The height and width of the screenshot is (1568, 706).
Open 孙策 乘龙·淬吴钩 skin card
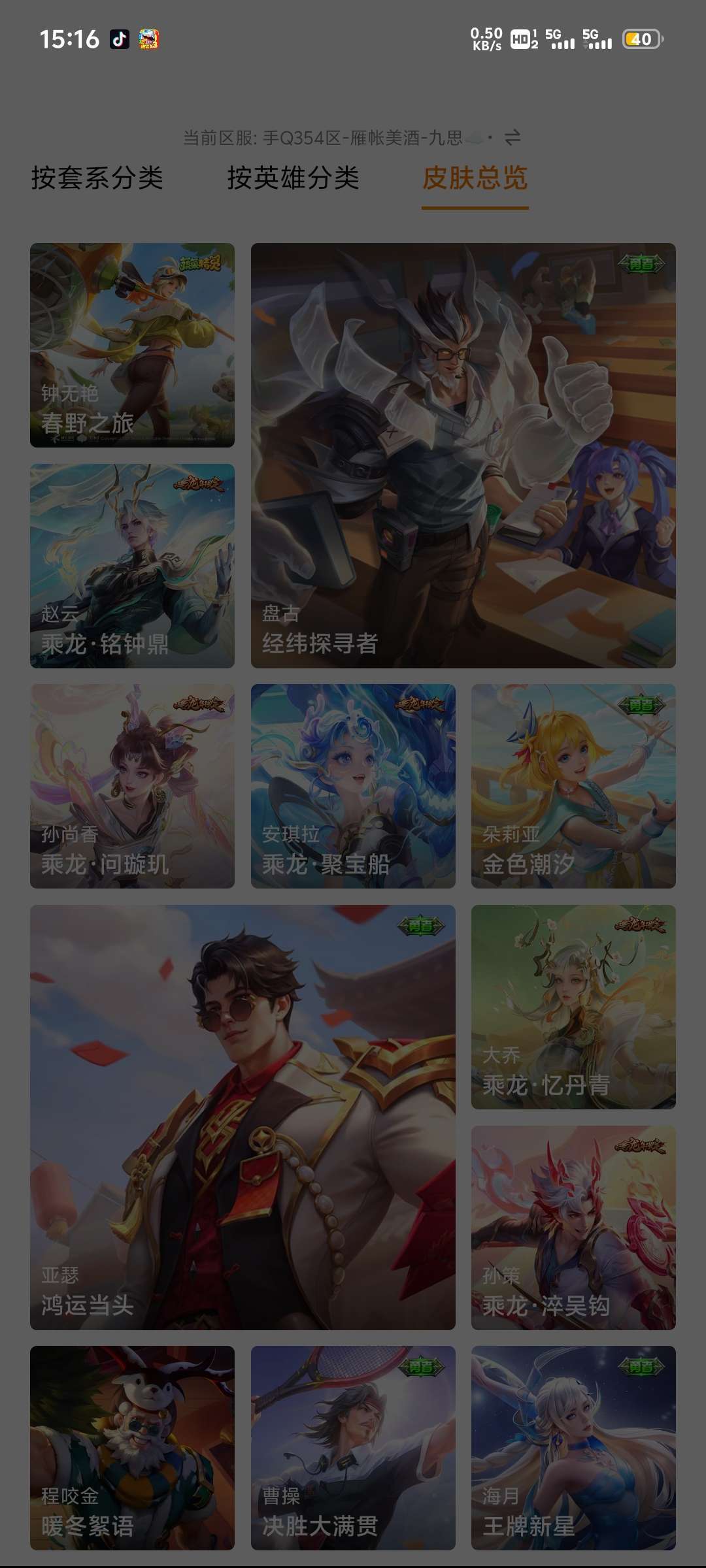(x=573, y=1228)
